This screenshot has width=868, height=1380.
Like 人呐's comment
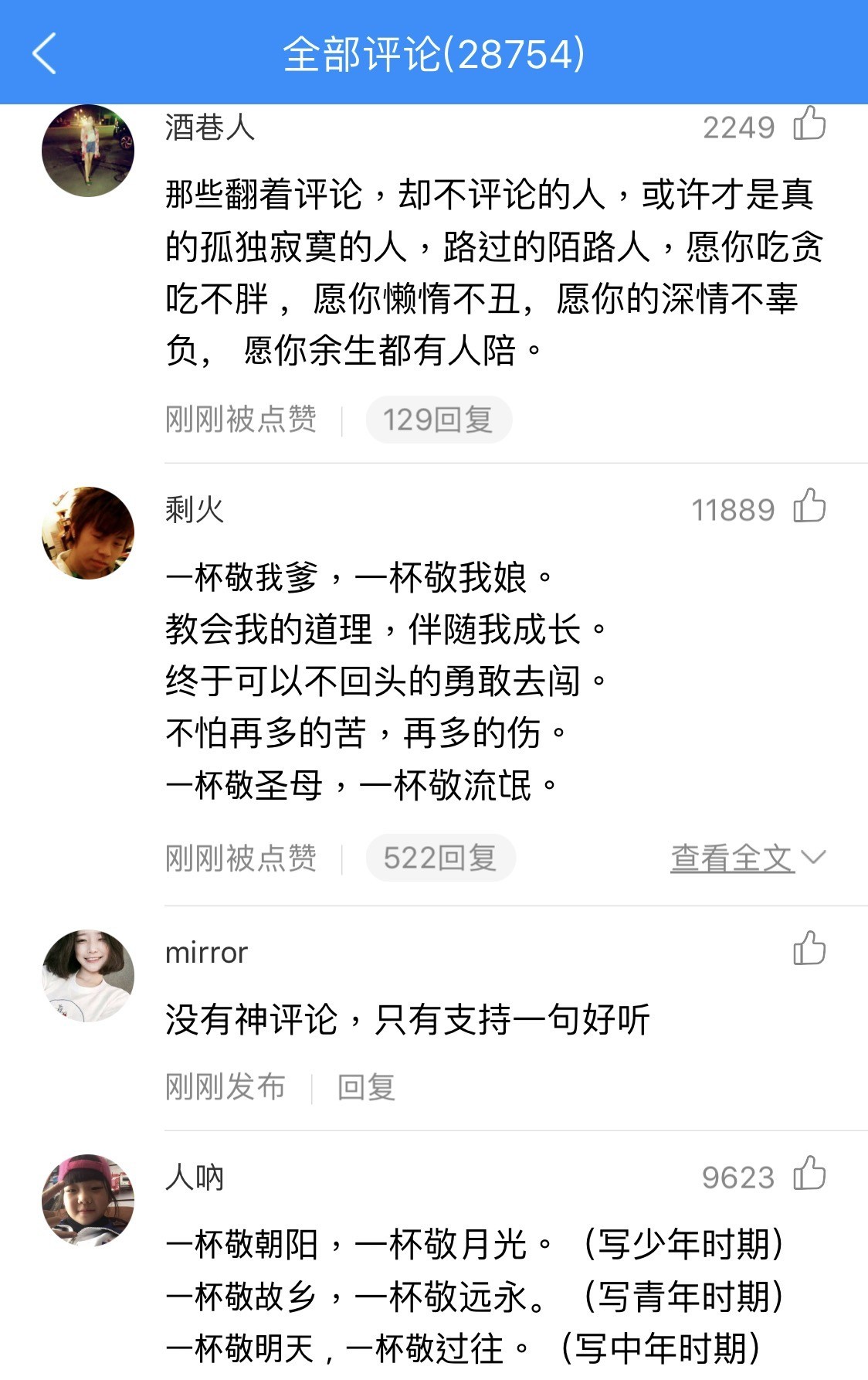(x=809, y=1174)
